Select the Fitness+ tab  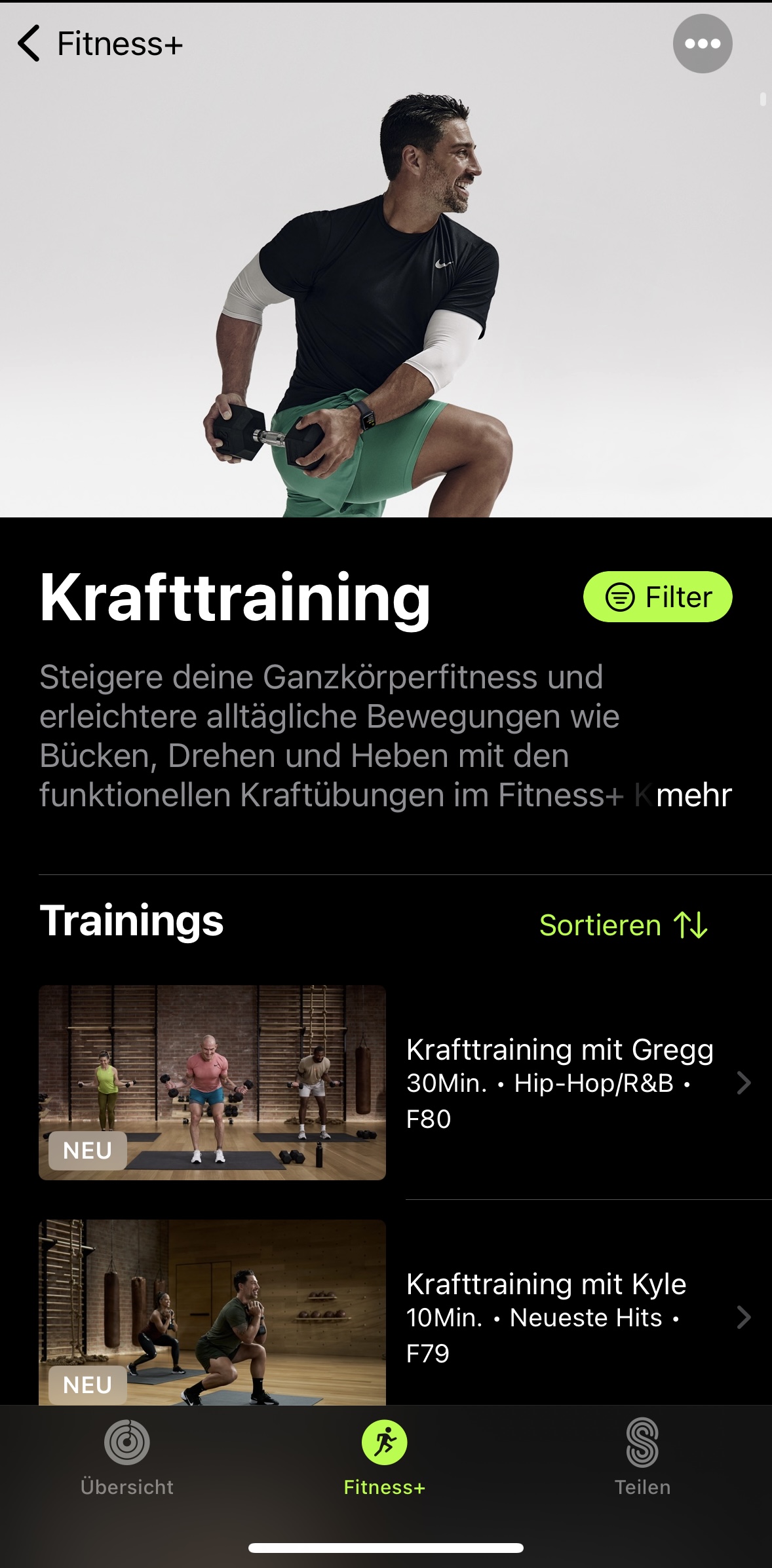pos(385,1455)
